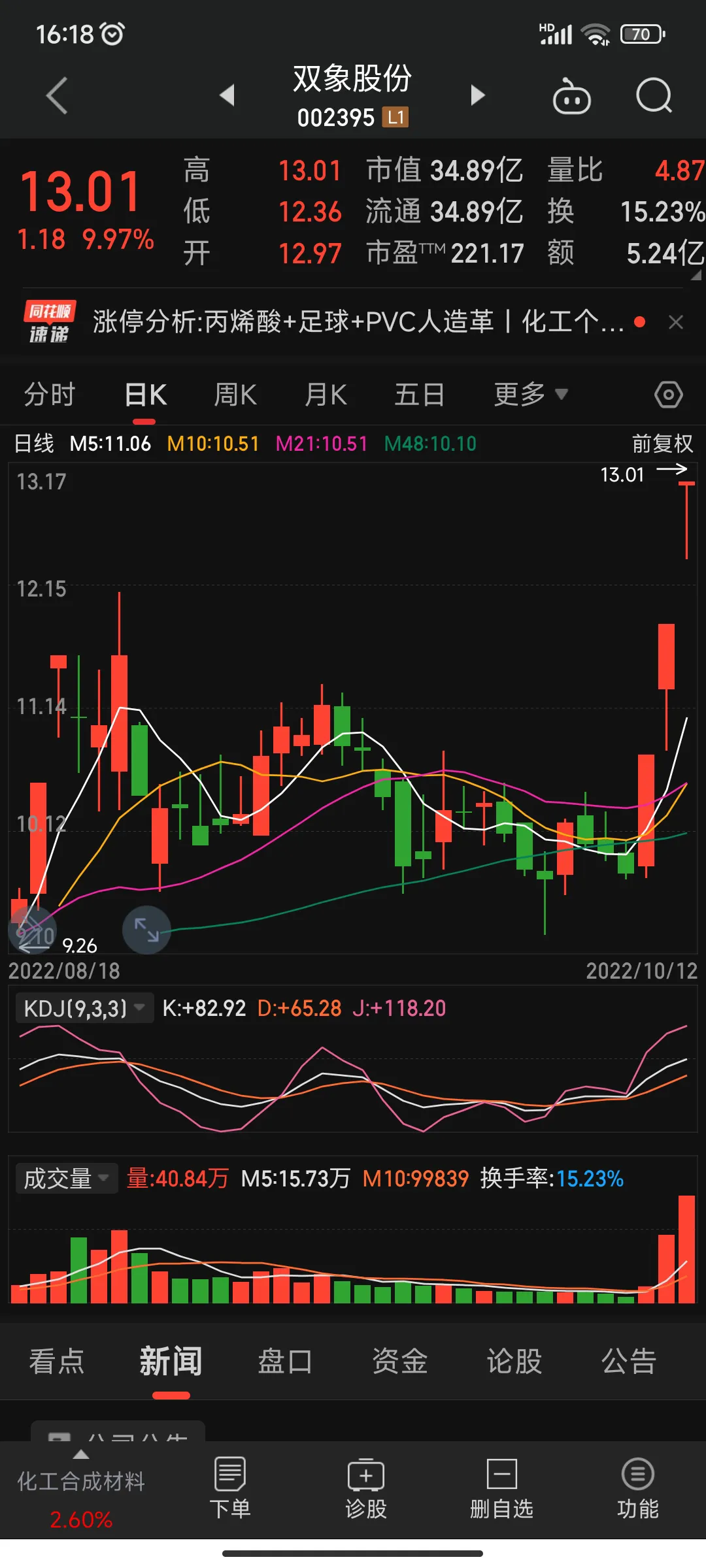Open the KDJ(9,3,3) indicator dropdown
This screenshot has height=1568, width=706.
(x=84, y=1008)
